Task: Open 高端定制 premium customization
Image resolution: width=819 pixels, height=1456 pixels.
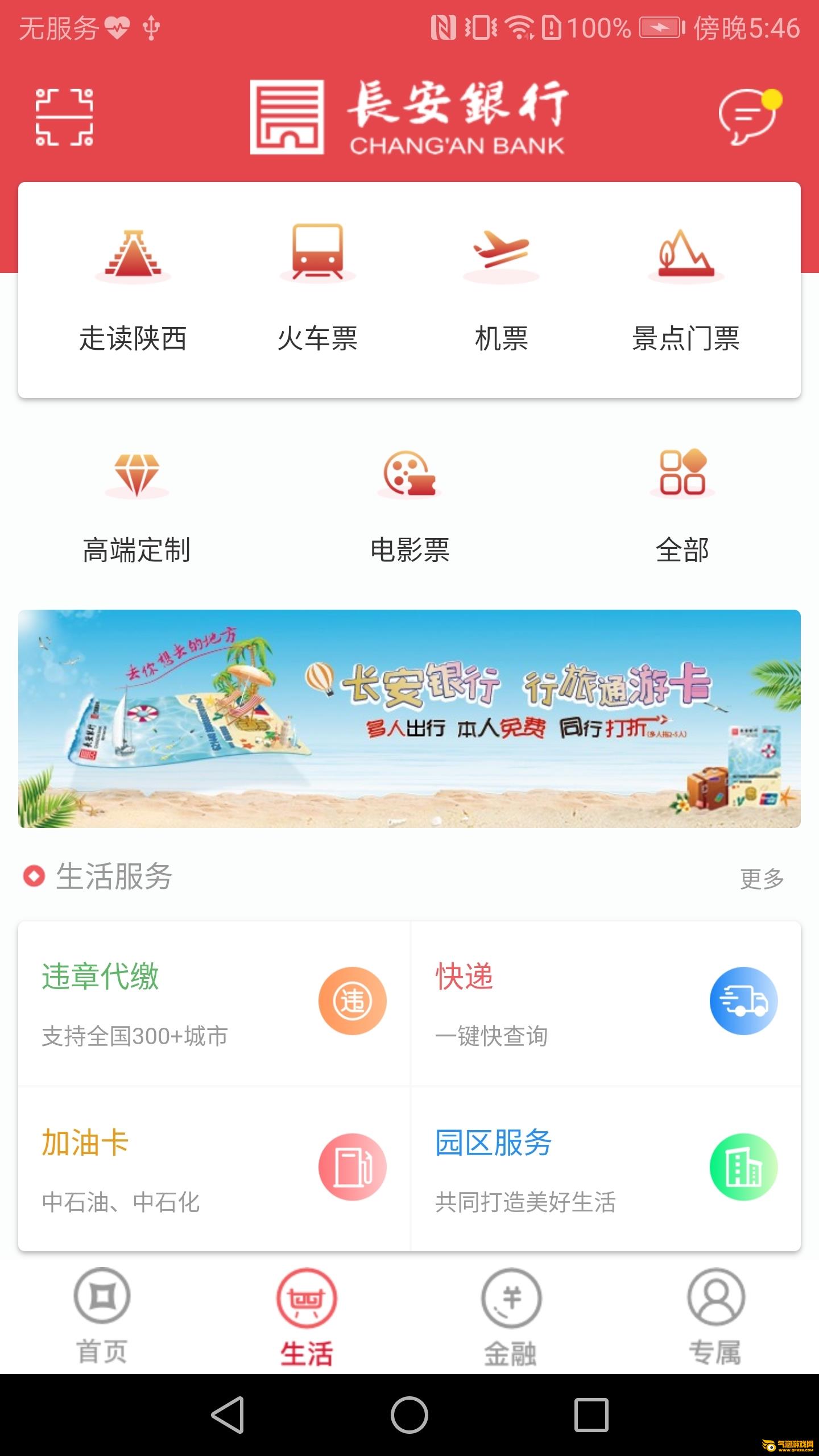Action: [136, 506]
